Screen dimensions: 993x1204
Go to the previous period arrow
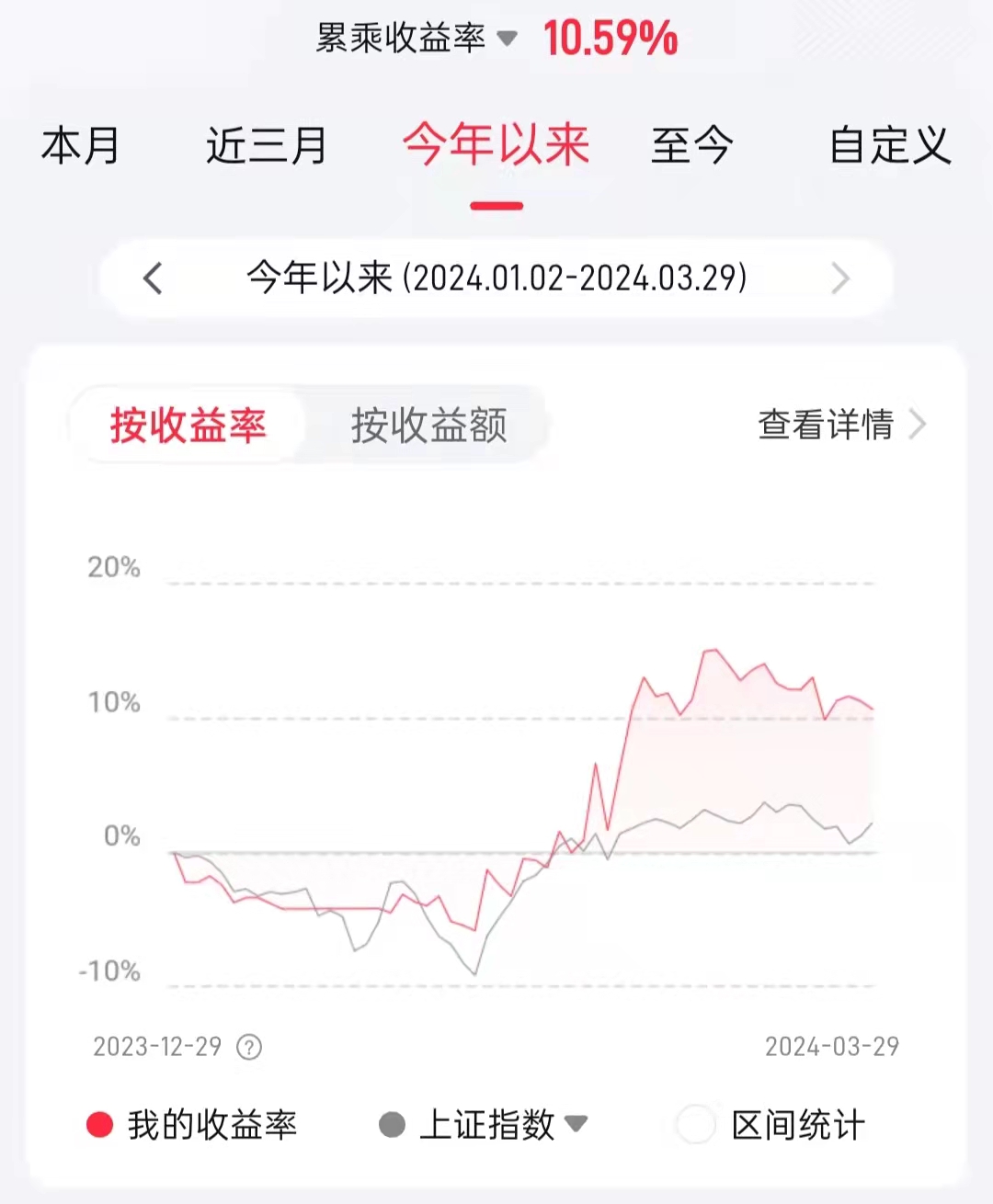(x=154, y=278)
